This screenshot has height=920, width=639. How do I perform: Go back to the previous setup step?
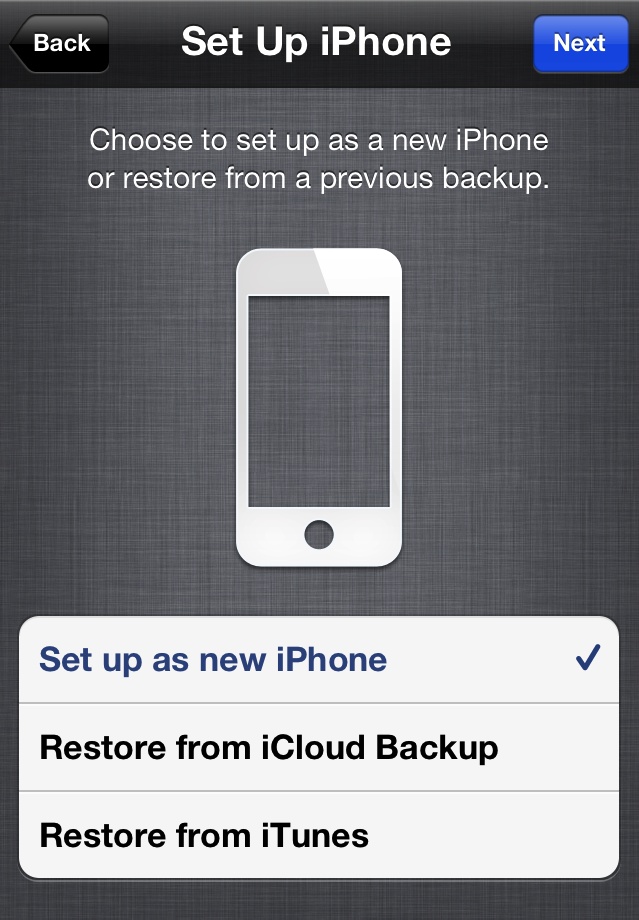coord(60,44)
